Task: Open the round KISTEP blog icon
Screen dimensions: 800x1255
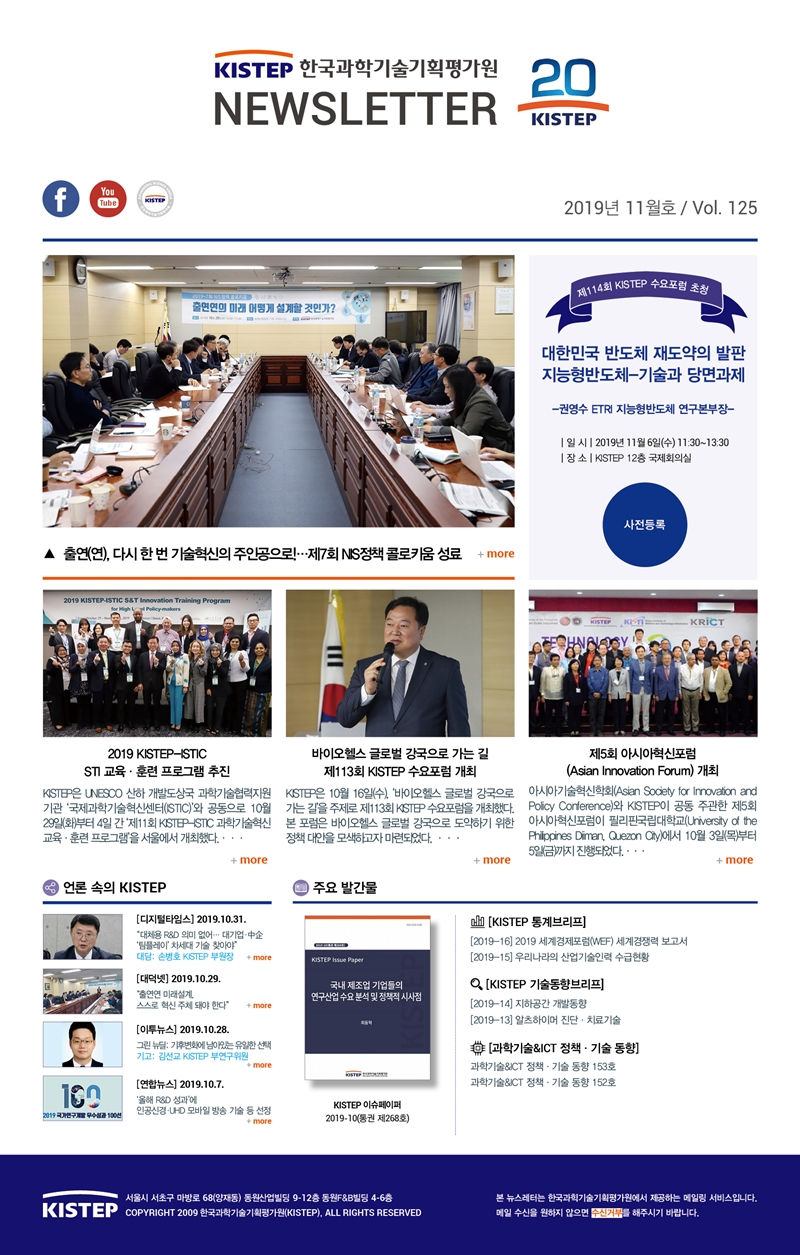Action: click(x=155, y=199)
